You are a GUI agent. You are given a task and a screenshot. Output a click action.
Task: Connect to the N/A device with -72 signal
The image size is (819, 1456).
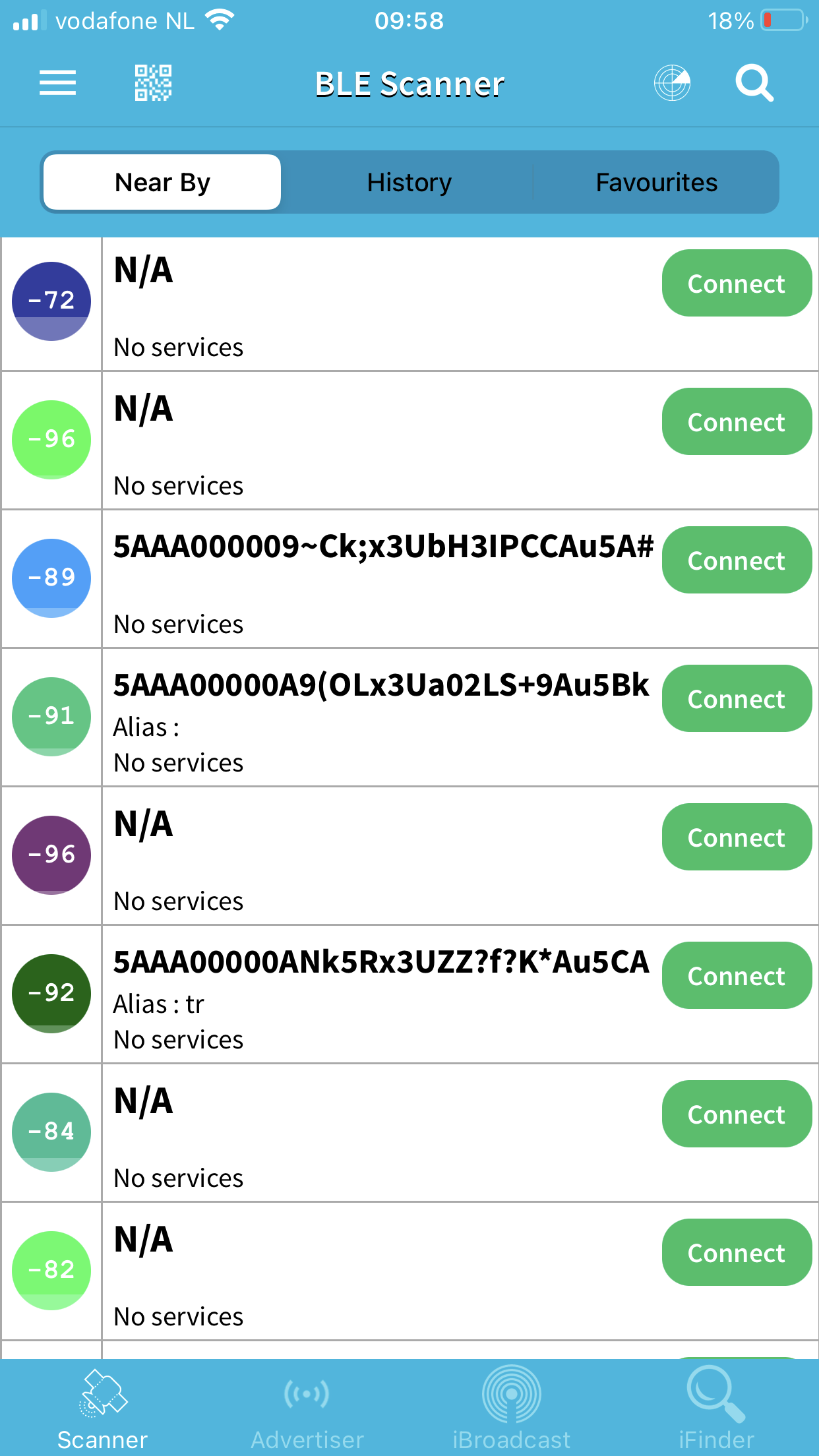[x=737, y=283]
